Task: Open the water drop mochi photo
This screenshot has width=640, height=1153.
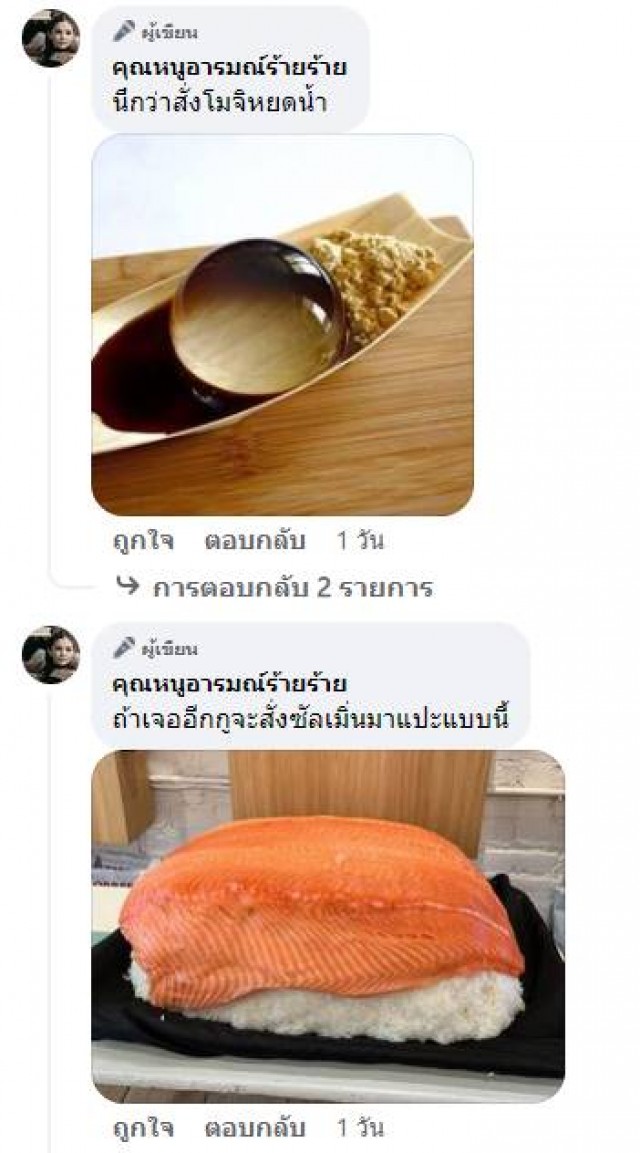Action: click(x=282, y=325)
